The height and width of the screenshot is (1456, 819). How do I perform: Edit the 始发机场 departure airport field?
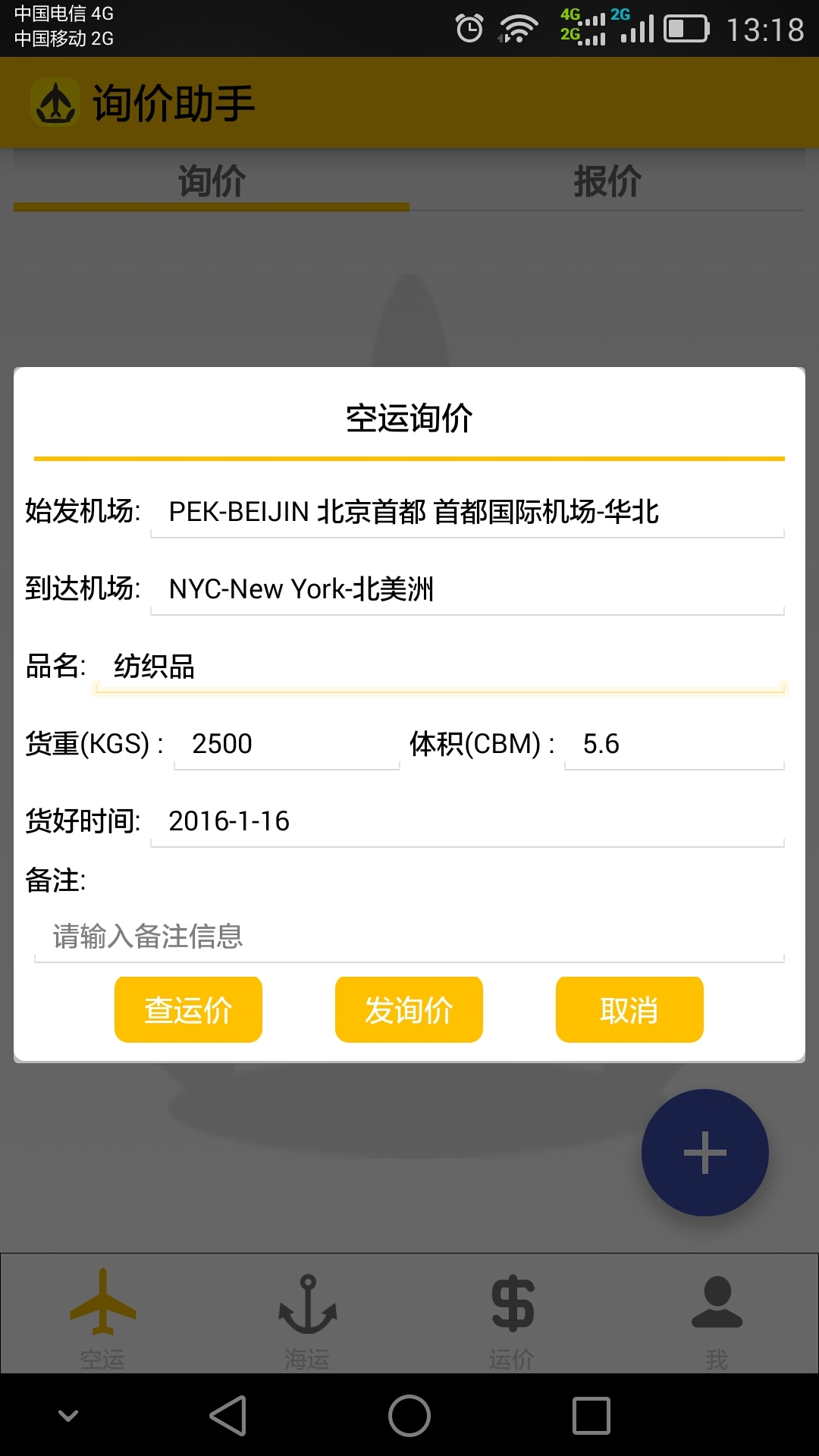pos(466,513)
